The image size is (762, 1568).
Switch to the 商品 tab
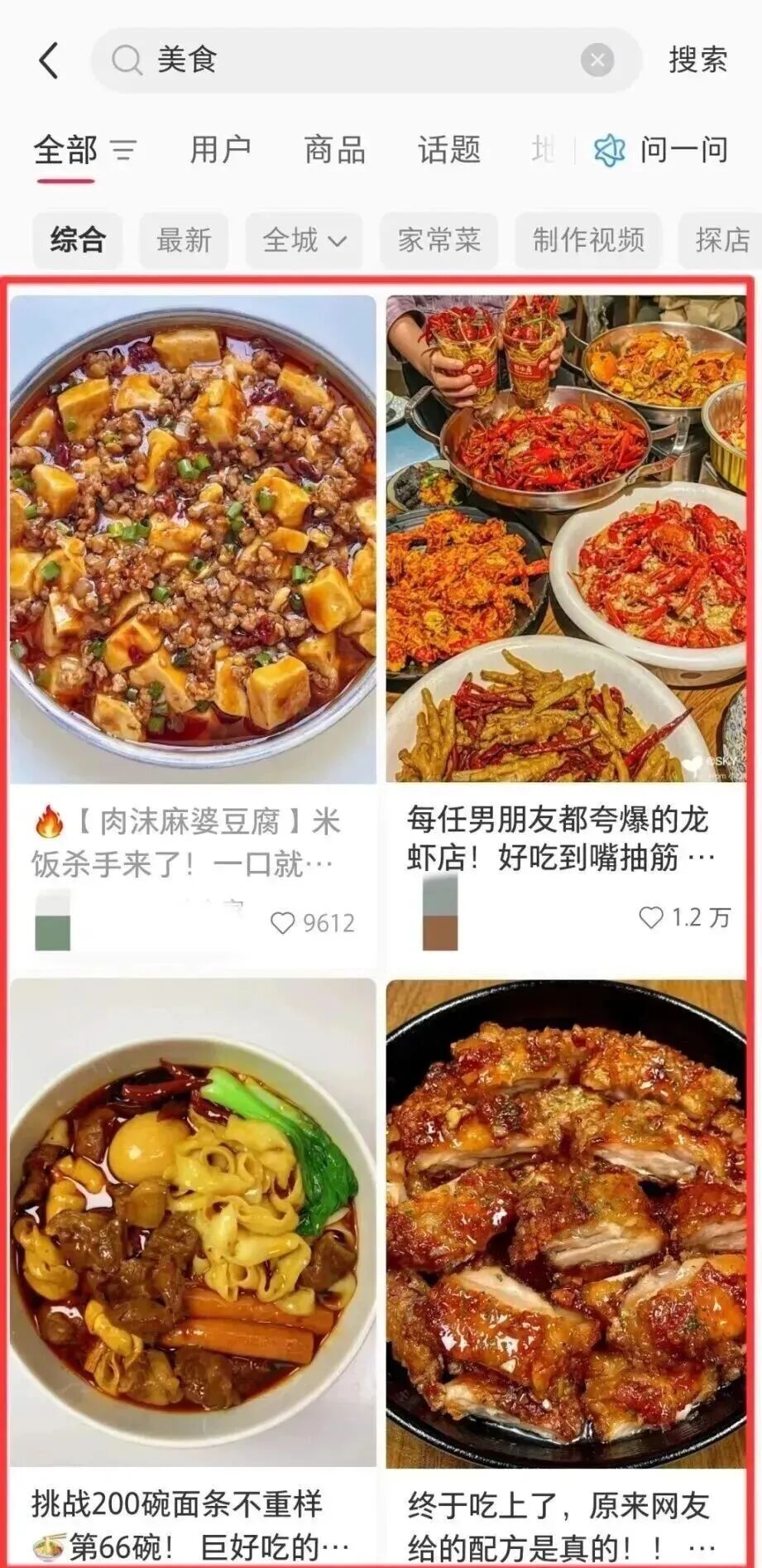click(x=334, y=151)
